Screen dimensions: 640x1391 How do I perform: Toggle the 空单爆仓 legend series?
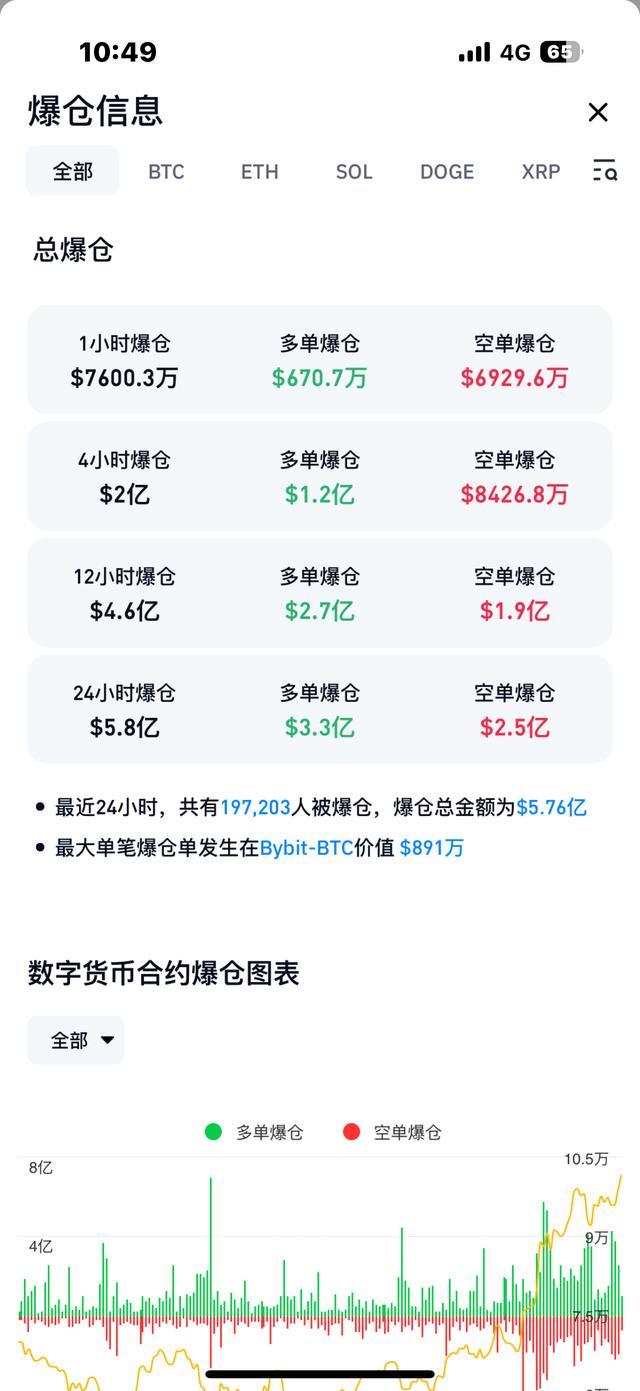393,1132
